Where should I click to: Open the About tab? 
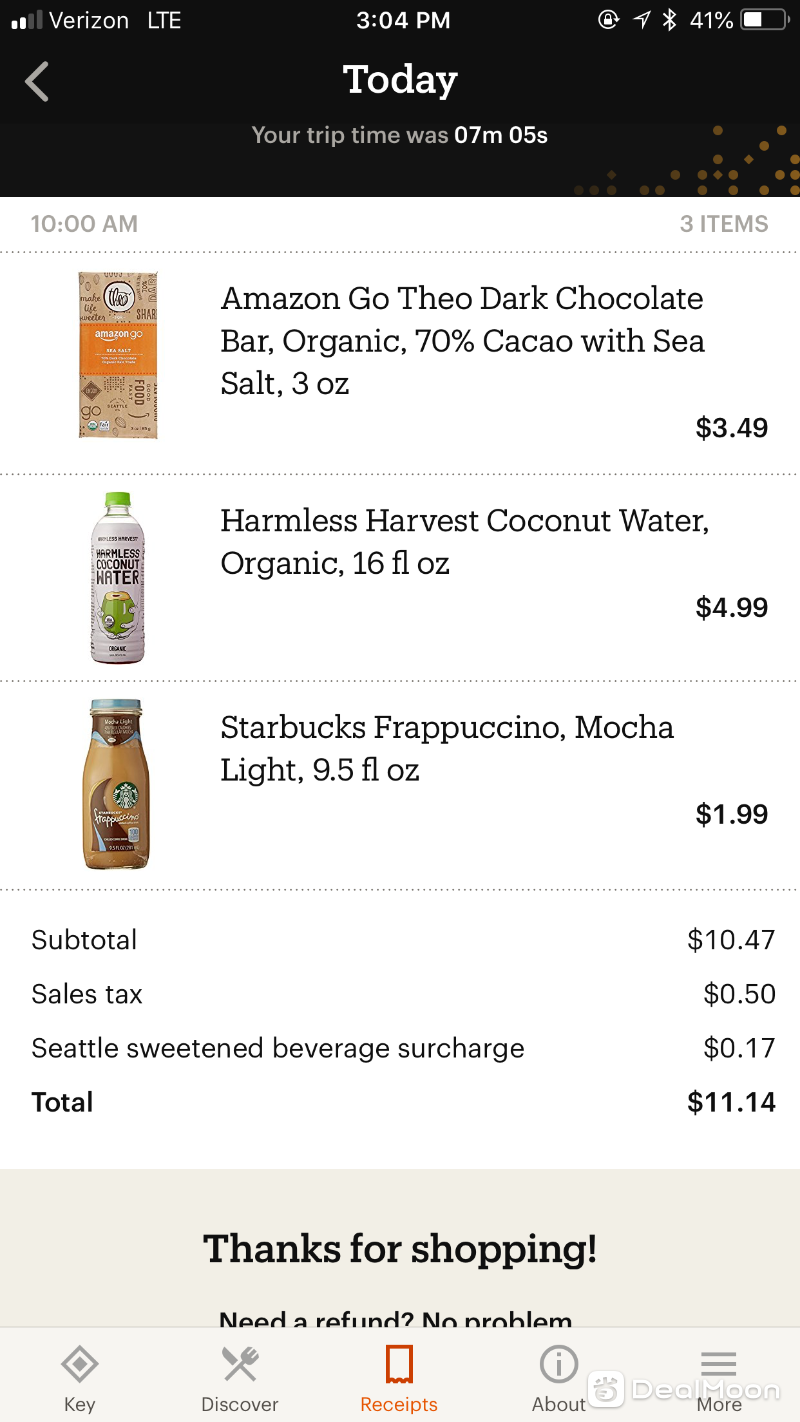[559, 1377]
